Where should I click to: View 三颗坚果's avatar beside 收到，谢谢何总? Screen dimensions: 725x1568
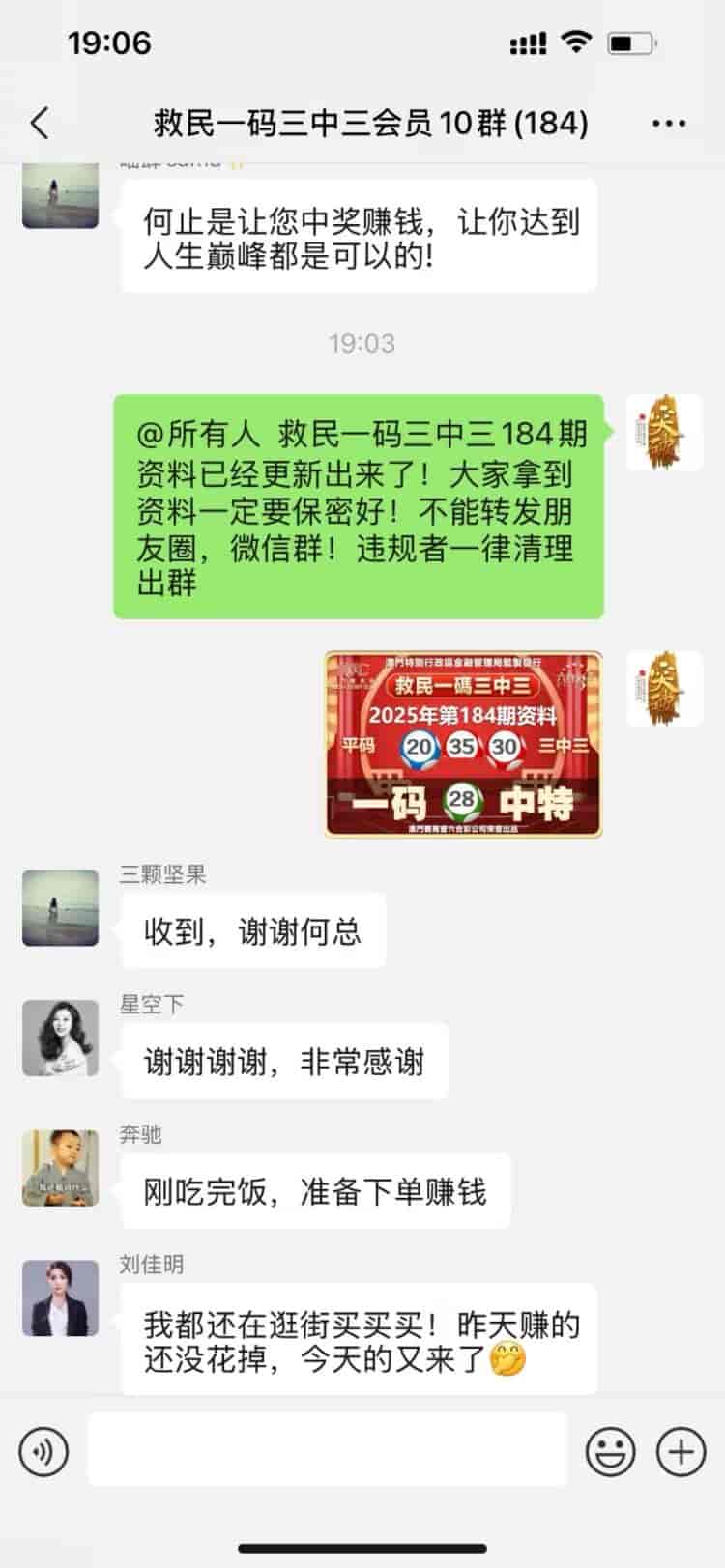click(61, 907)
